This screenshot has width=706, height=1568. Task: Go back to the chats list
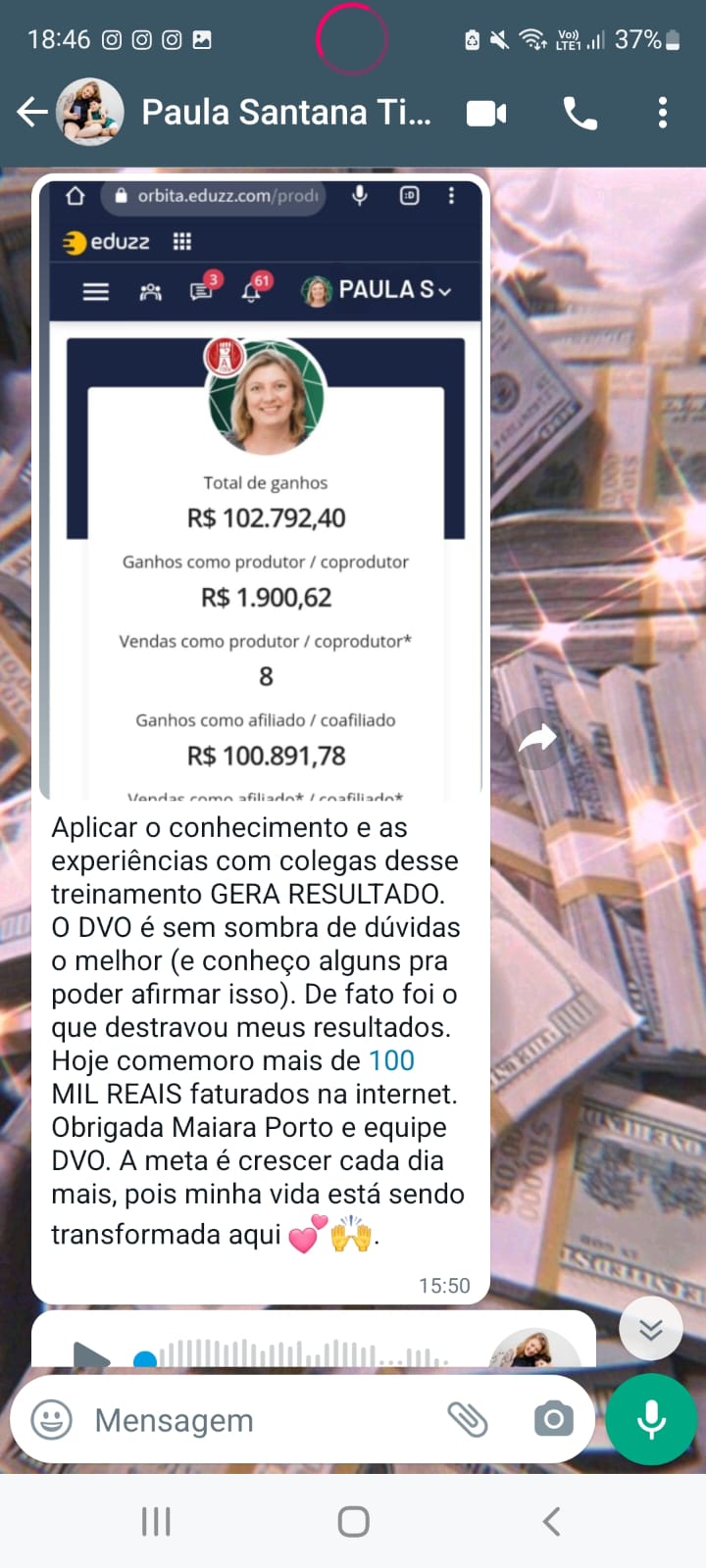click(31, 113)
